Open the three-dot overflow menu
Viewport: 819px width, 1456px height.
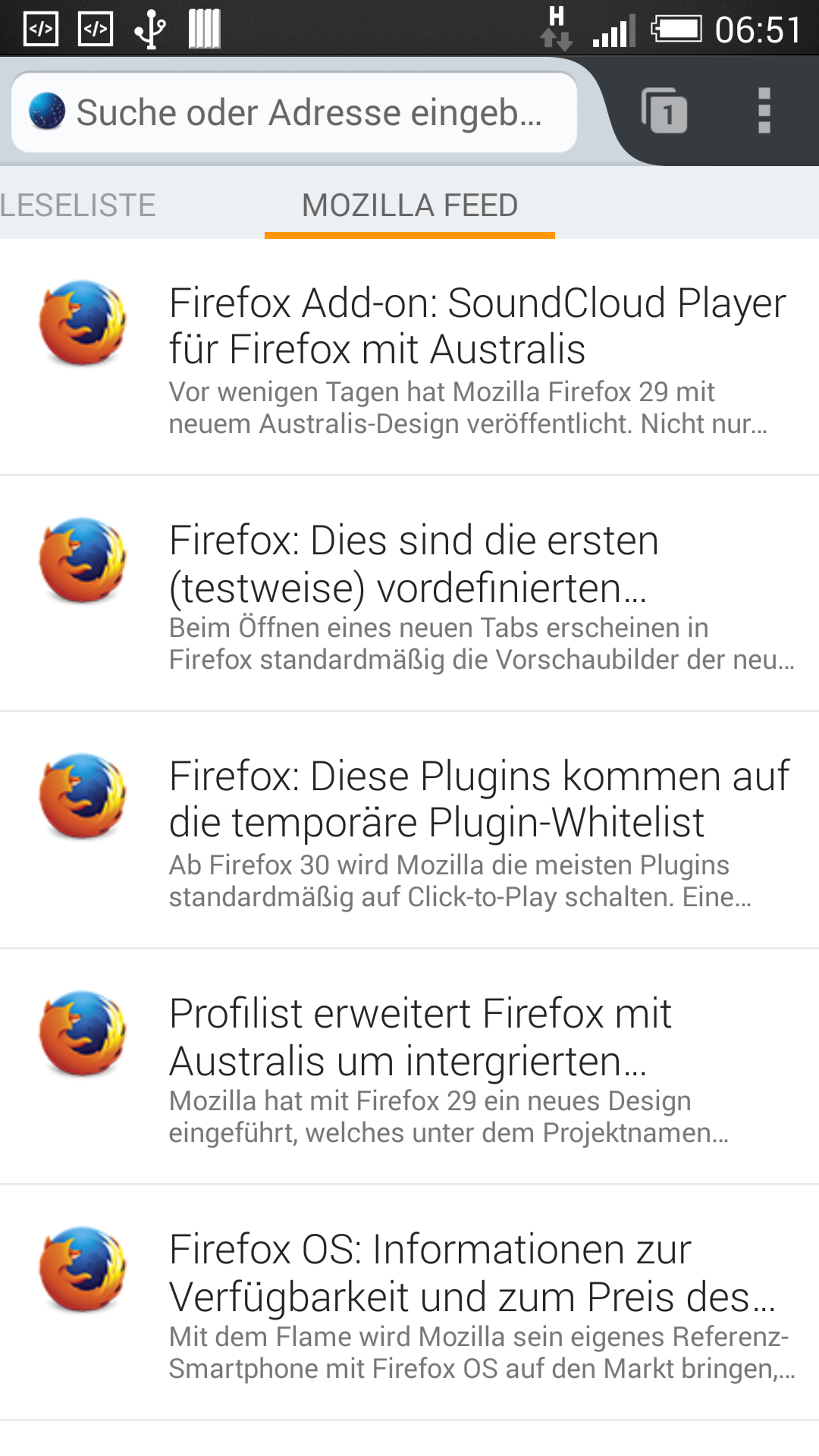tap(764, 111)
